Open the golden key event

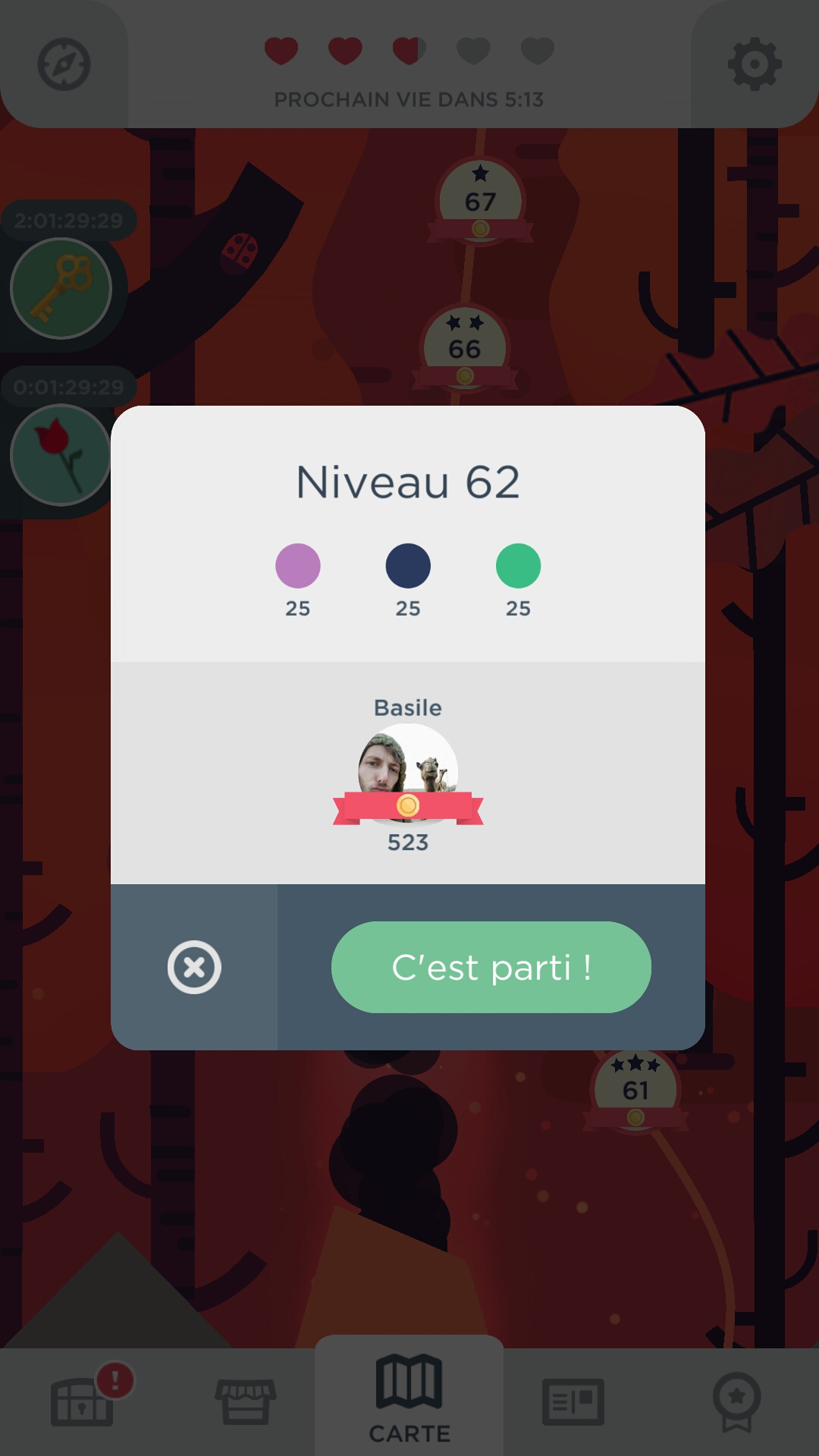tap(61, 288)
